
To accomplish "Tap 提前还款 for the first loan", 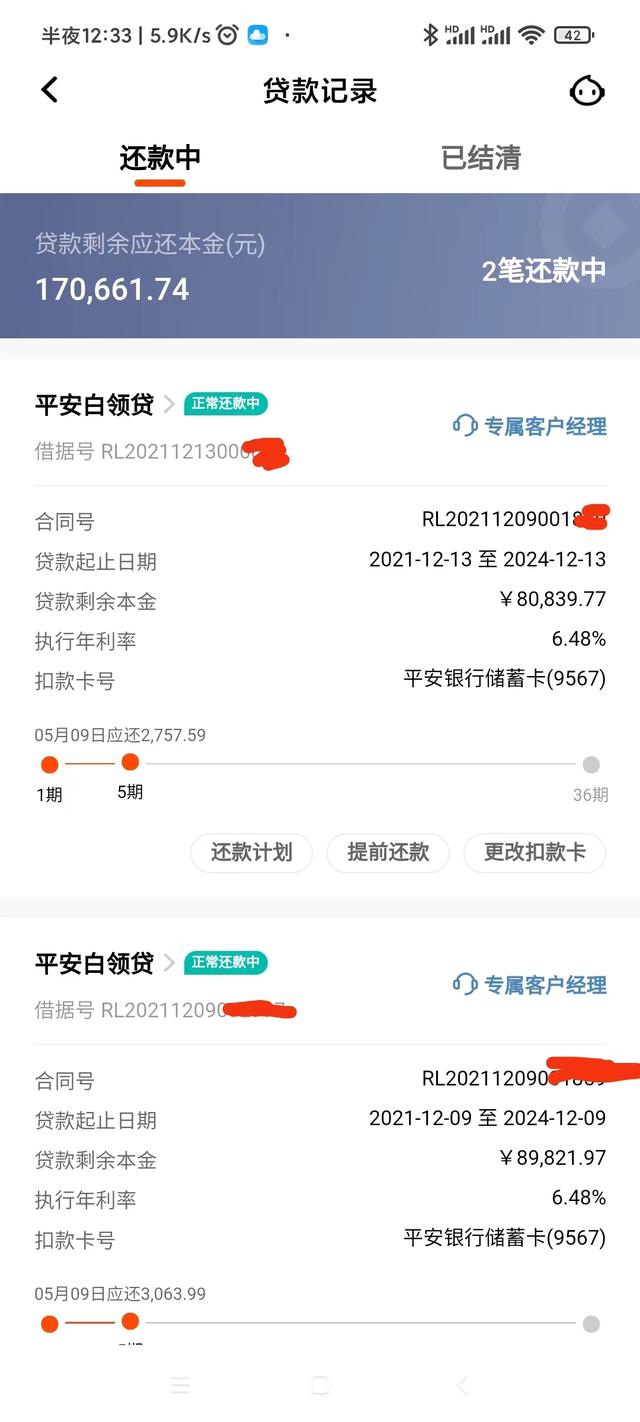I will coord(388,852).
